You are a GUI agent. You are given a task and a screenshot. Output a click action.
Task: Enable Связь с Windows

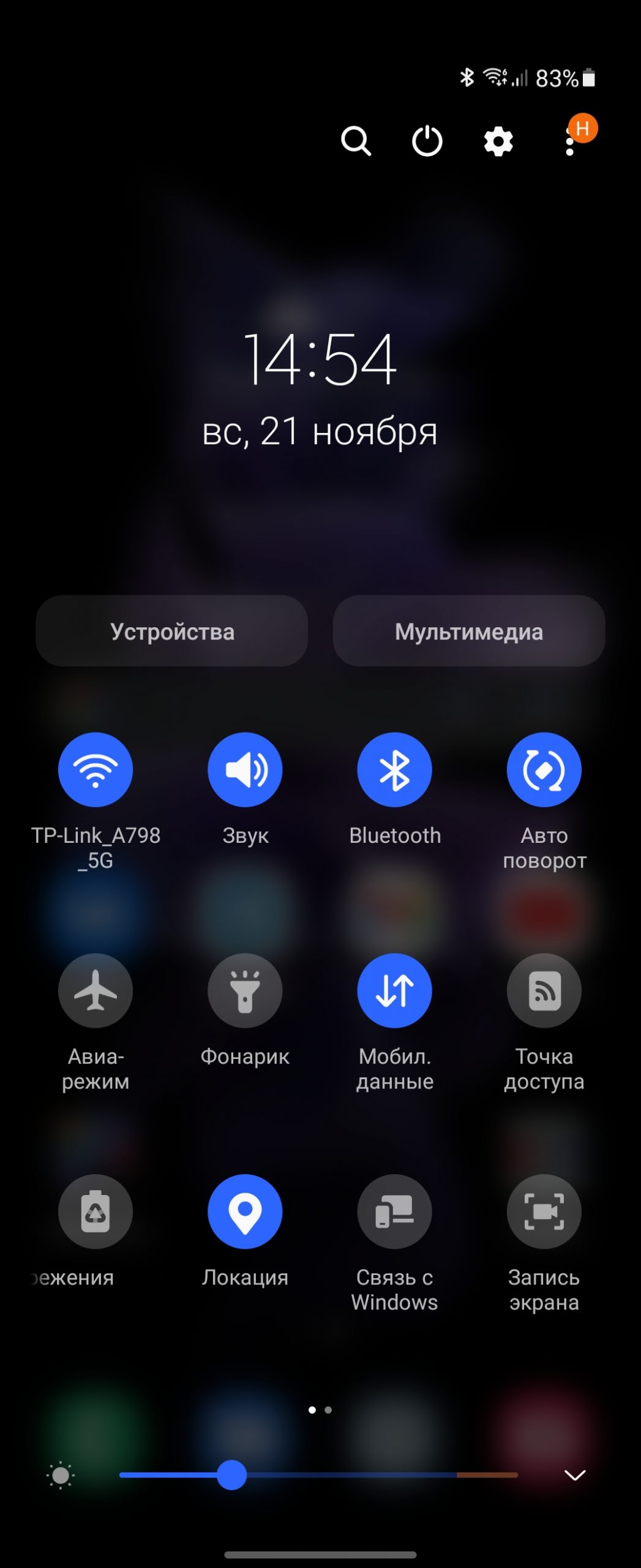coord(395,1212)
